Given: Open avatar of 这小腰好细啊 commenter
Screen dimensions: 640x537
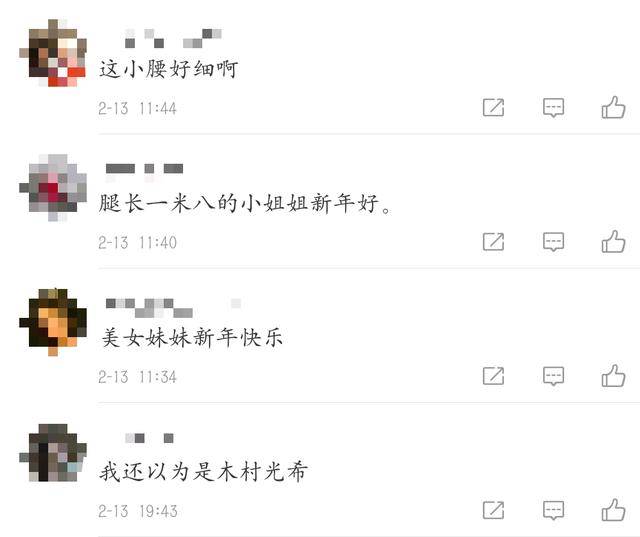Looking at the screenshot, I should tap(53, 53).
